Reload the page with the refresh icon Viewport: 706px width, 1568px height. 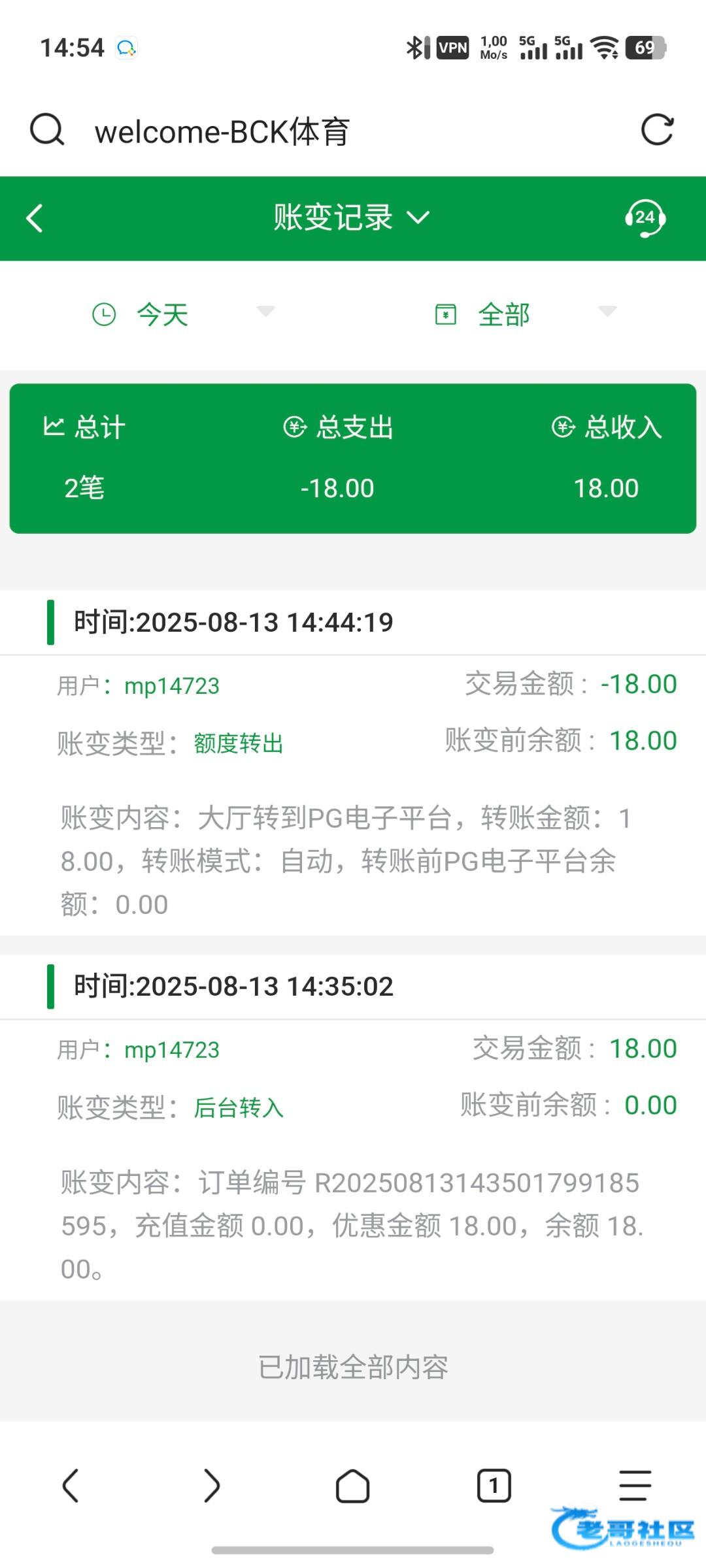(657, 130)
